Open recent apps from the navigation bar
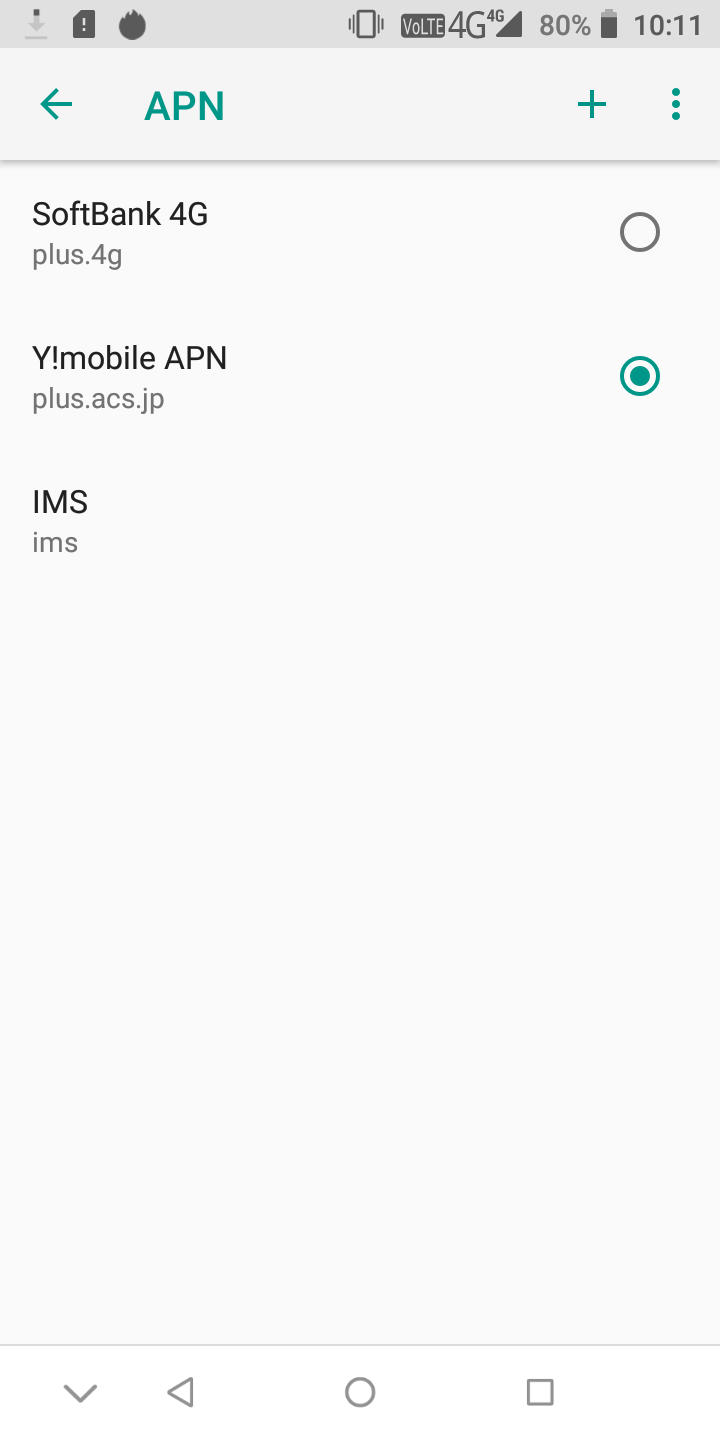 pyautogui.click(x=540, y=1392)
